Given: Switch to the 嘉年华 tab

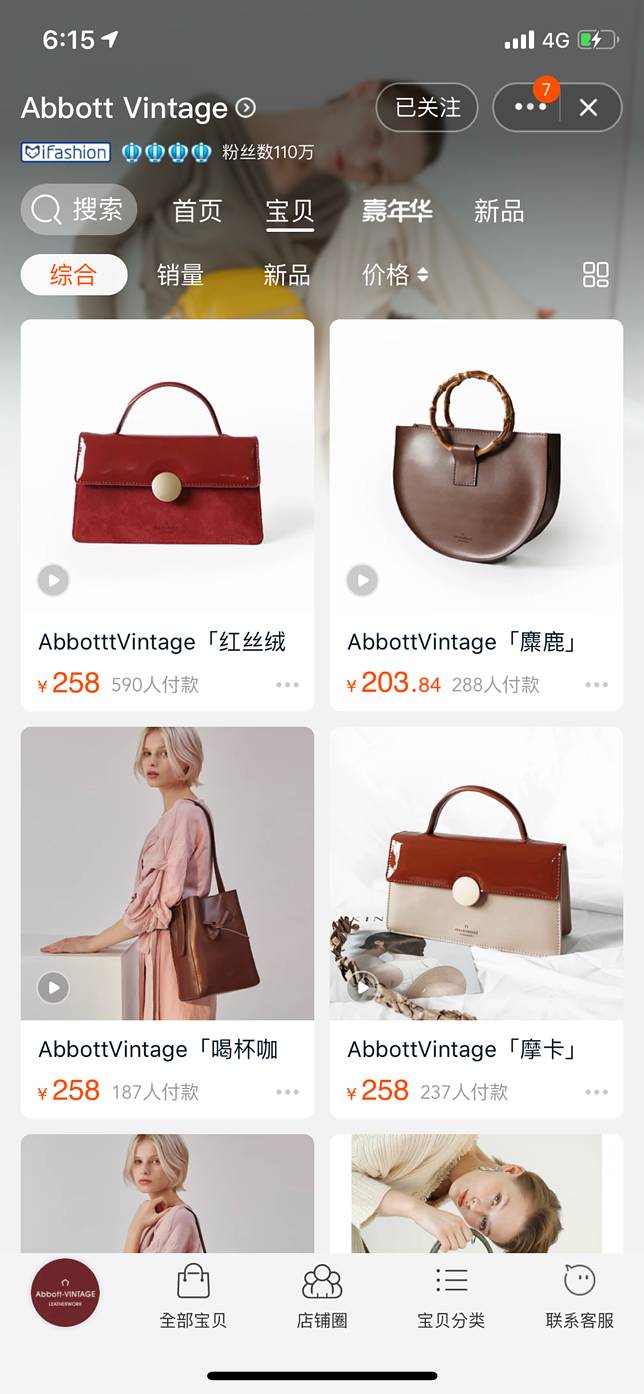Looking at the screenshot, I should (x=397, y=211).
